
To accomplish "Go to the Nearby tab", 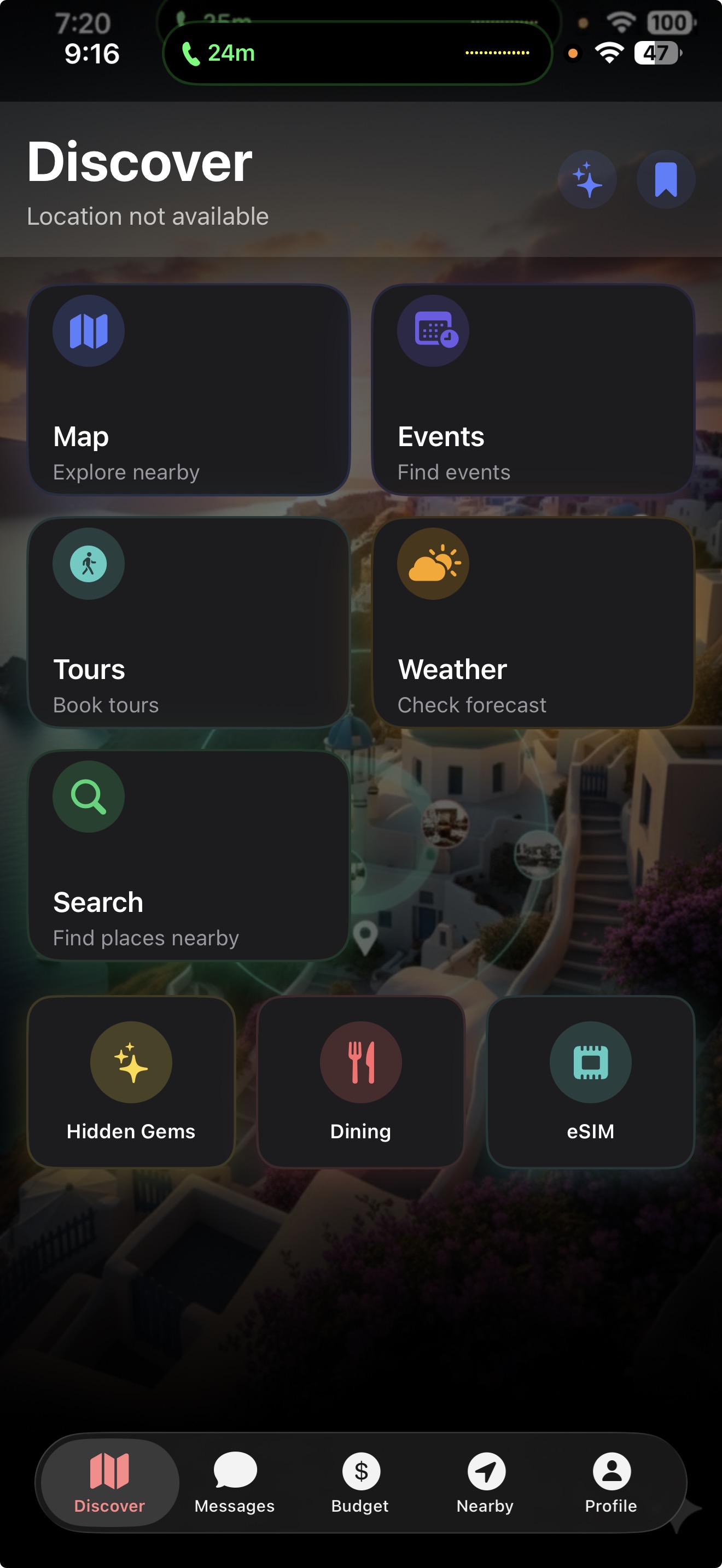I will (x=485, y=1483).
